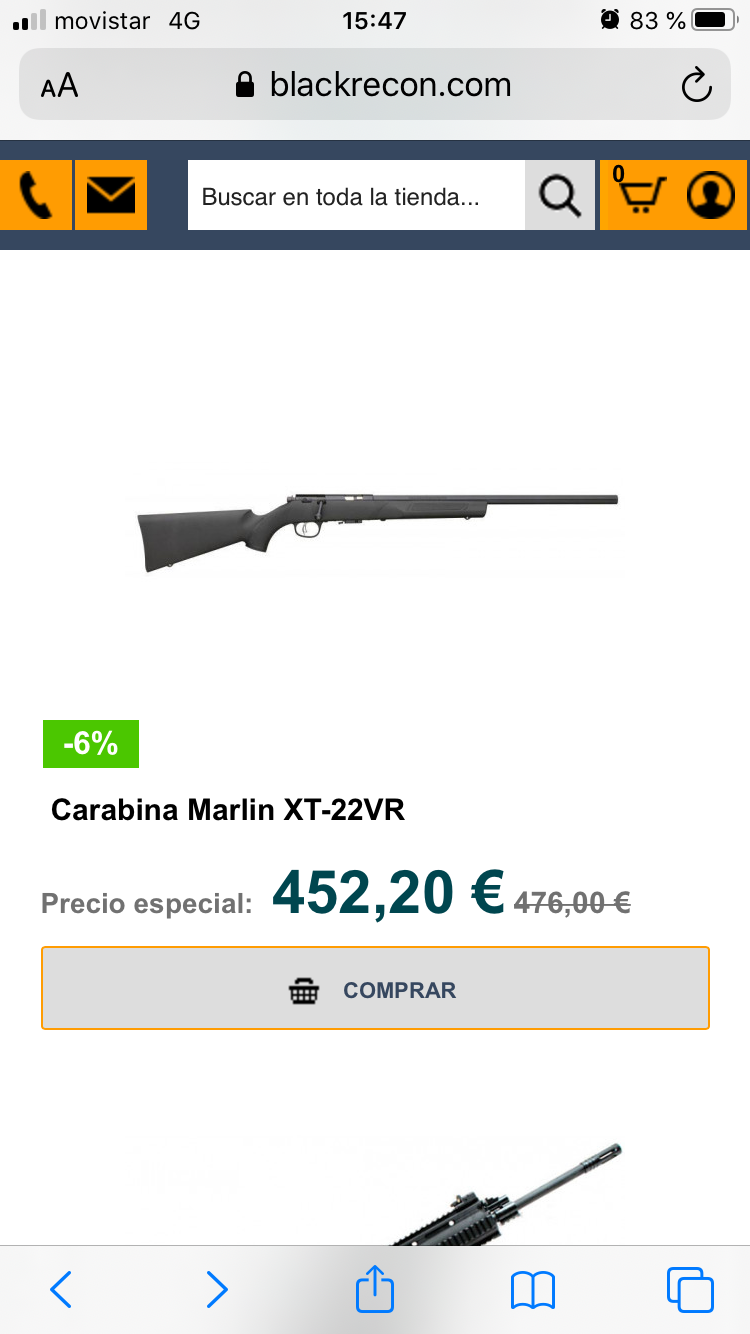Image resolution: width=750 pixels, height=1334 pixels.
Task: Open Carabina Marlin XT-22VR product title
Action: pos(228,810)
